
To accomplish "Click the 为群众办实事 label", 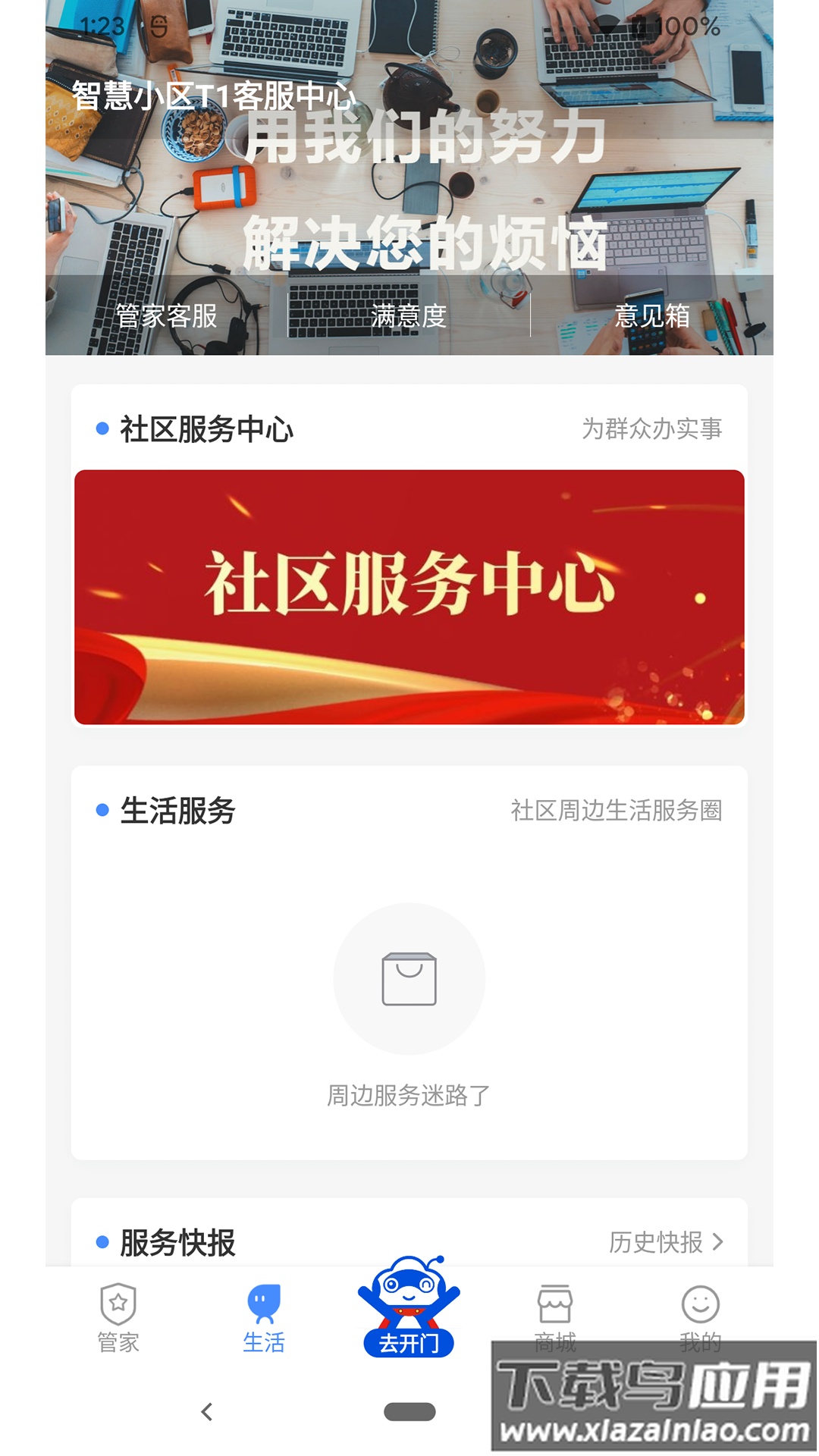I will click(655, 430).
